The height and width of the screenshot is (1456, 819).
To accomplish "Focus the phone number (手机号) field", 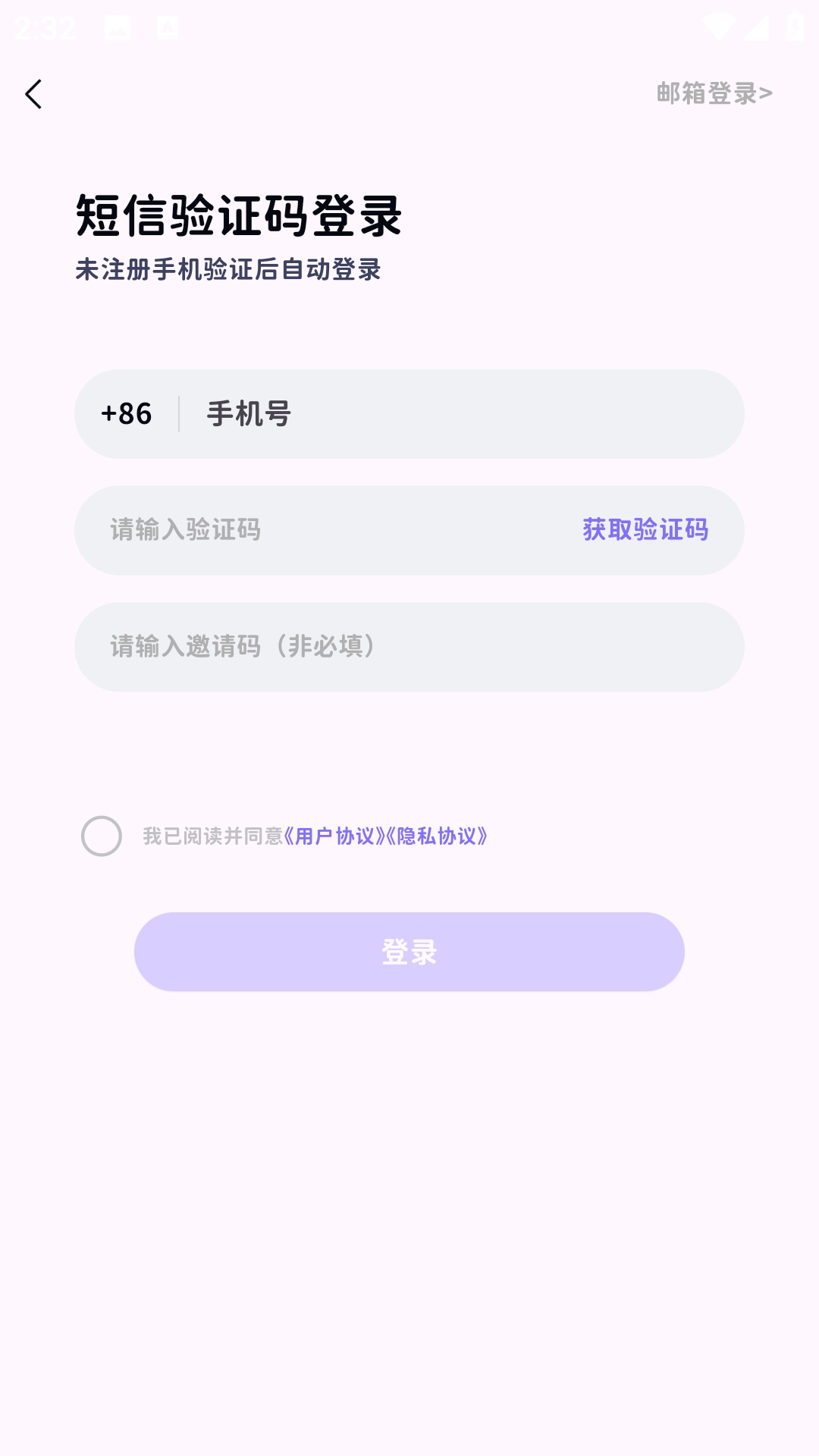I will click(x=455, y=414).
